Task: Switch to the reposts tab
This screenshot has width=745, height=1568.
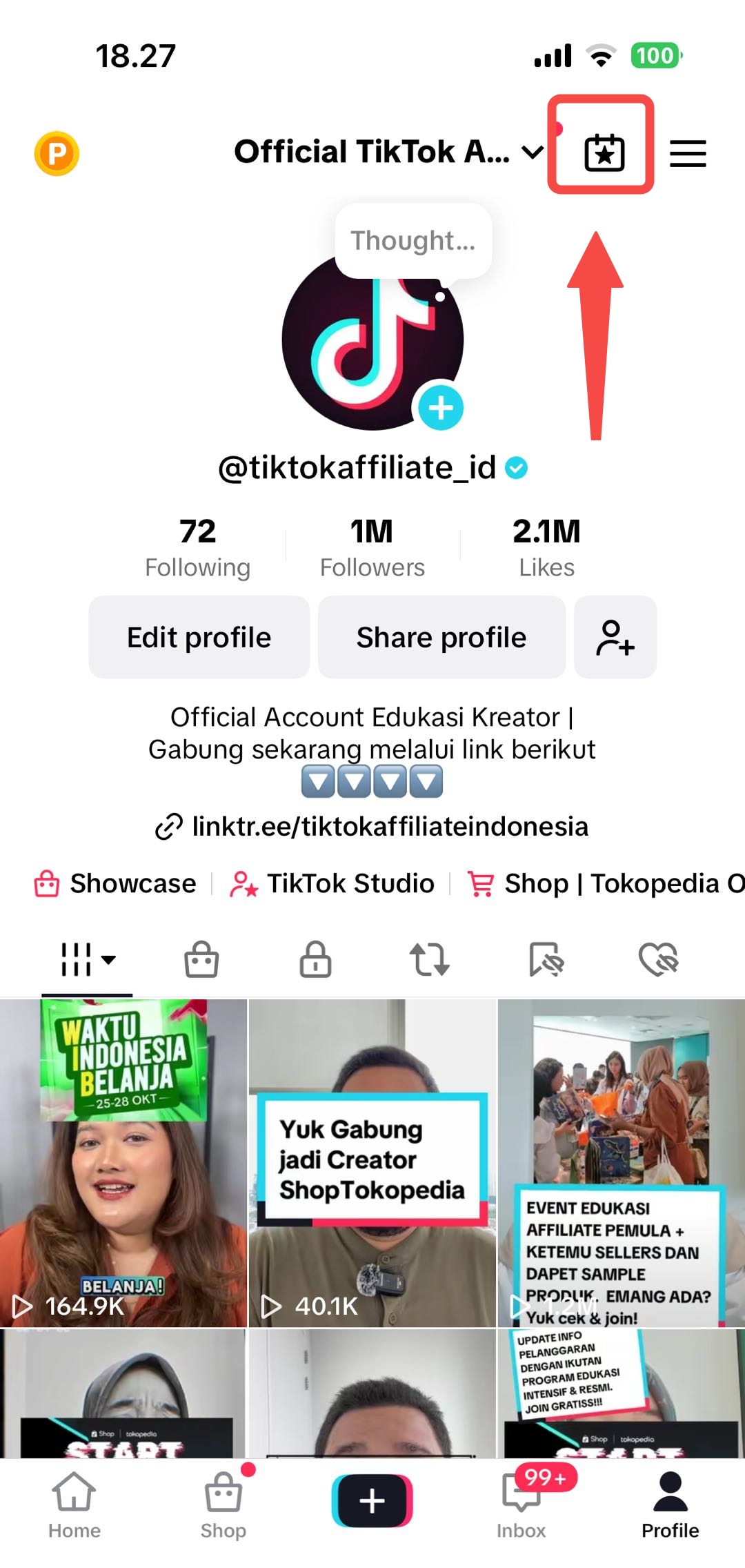Action: [429, 959]
